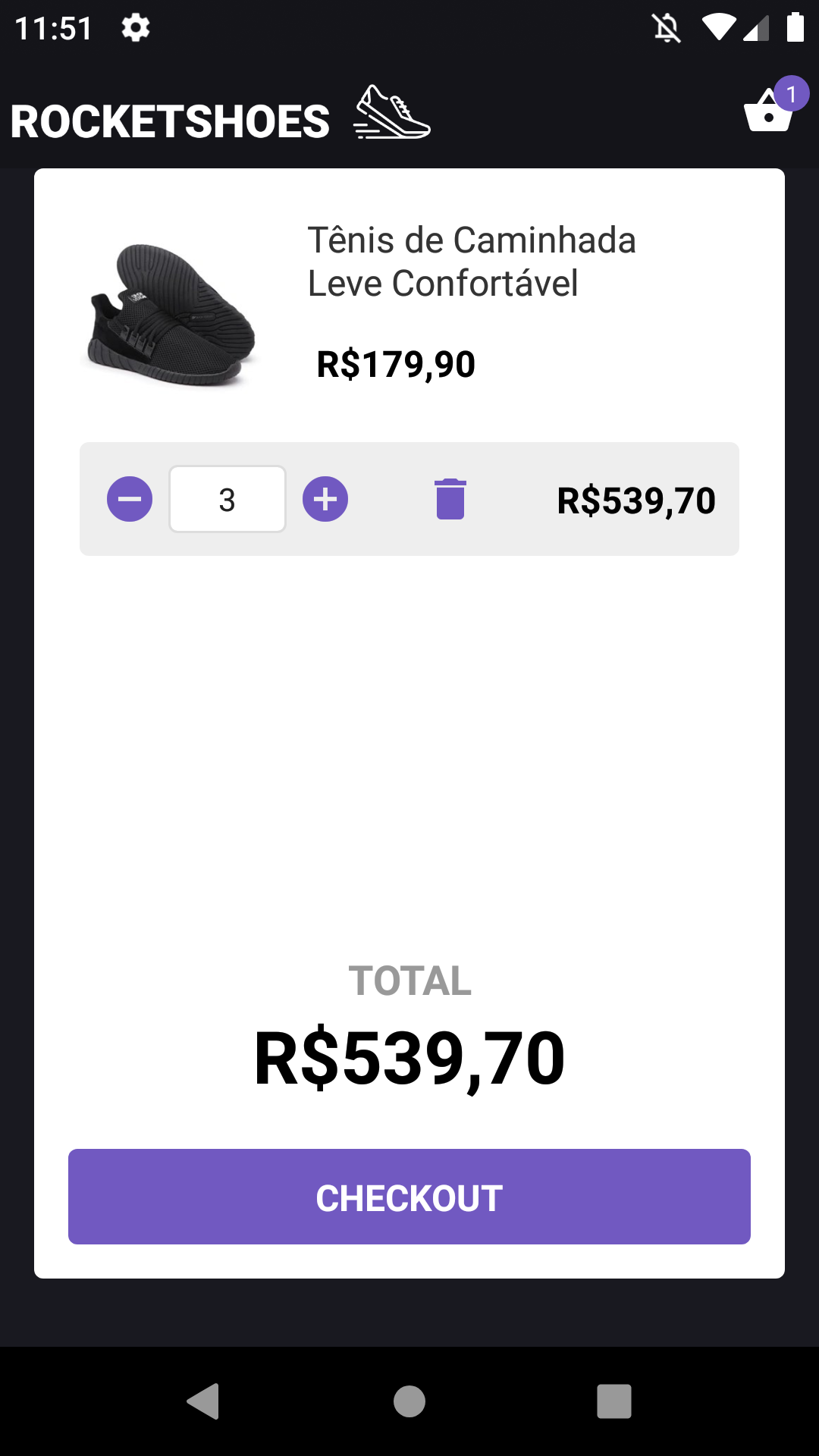Increase the shoe quantity by one
819x1456 pixels.
[x=325, y=499]
